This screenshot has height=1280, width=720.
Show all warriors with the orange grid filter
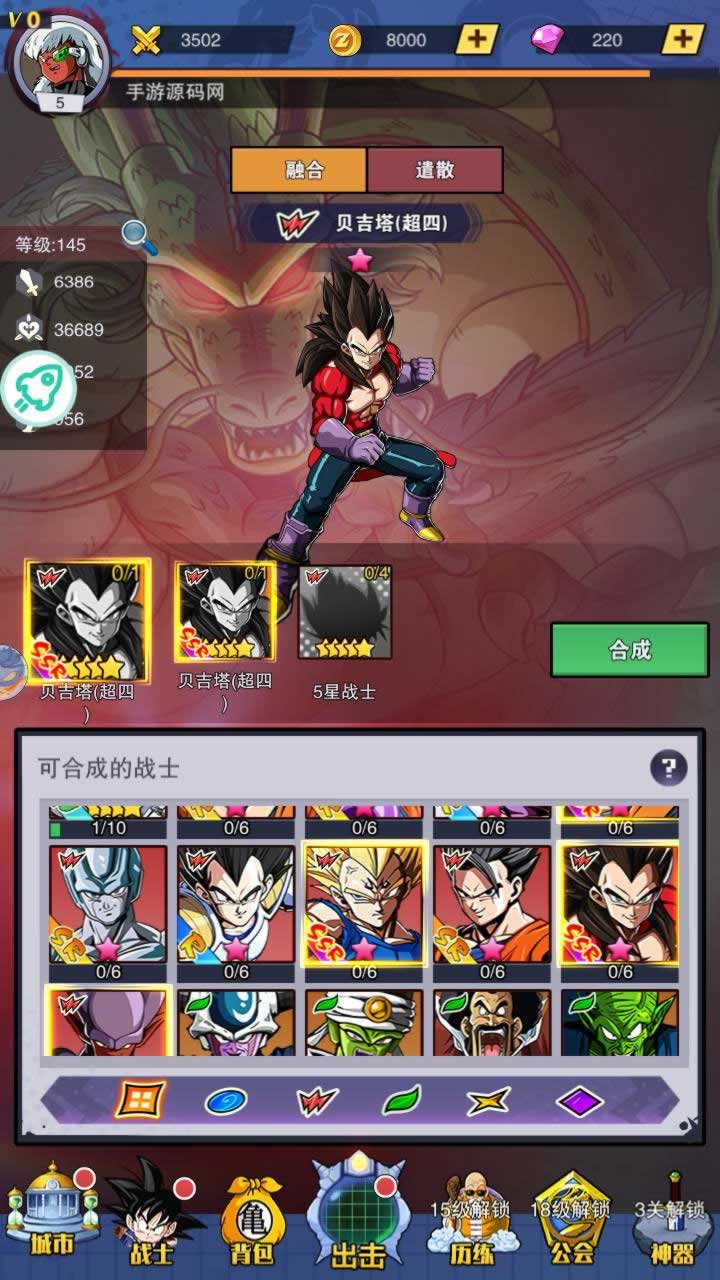(140, 1101)
